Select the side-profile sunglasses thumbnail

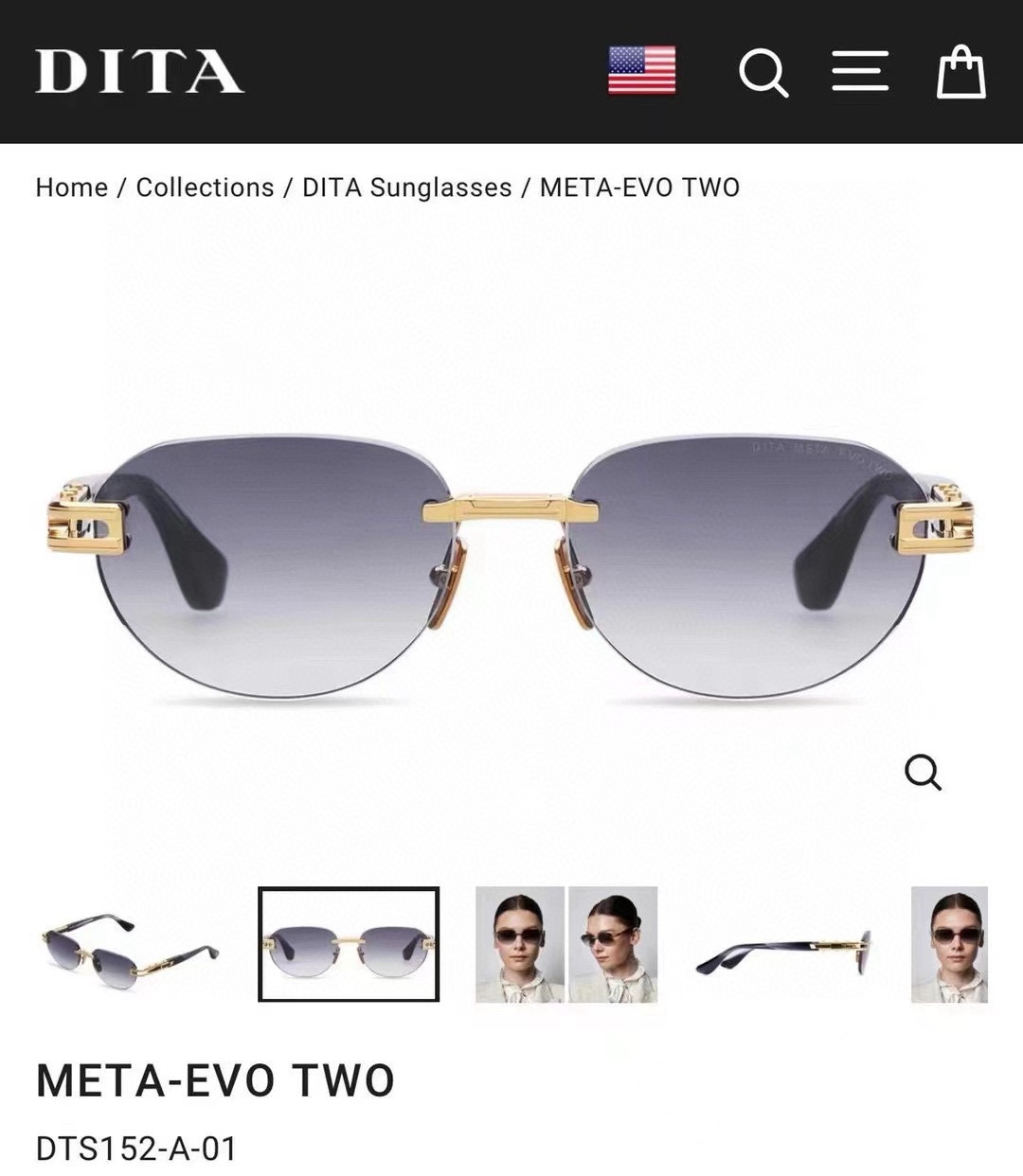pos(783,950)
